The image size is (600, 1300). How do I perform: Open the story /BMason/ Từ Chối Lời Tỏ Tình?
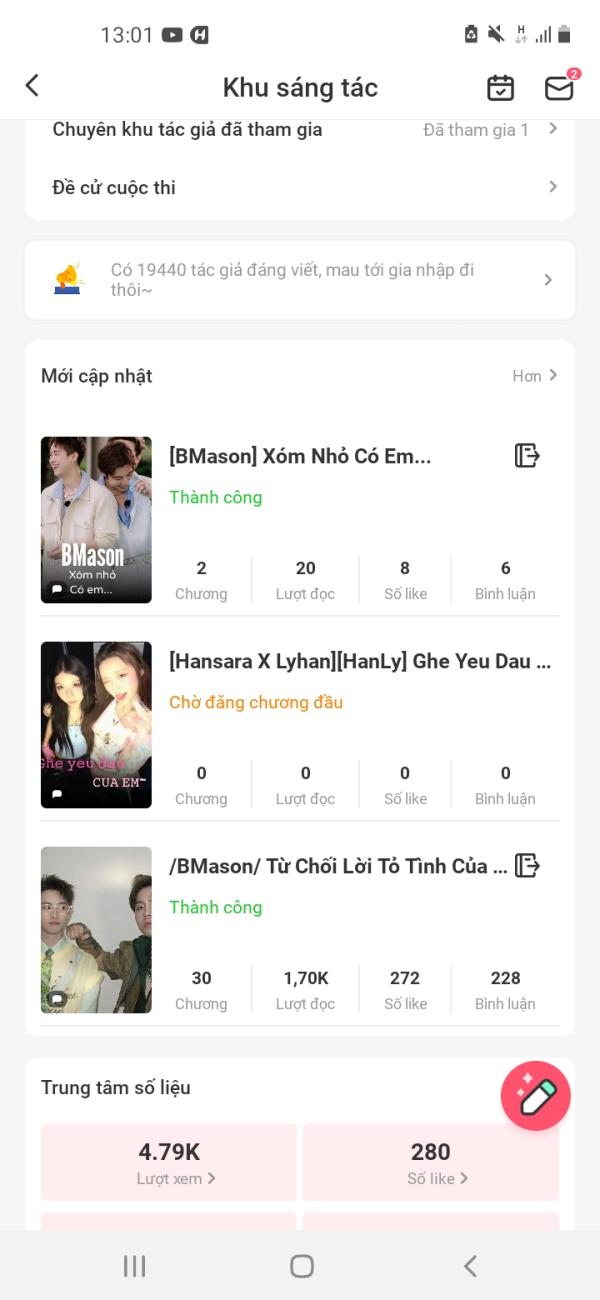click(x=338, y=867)
